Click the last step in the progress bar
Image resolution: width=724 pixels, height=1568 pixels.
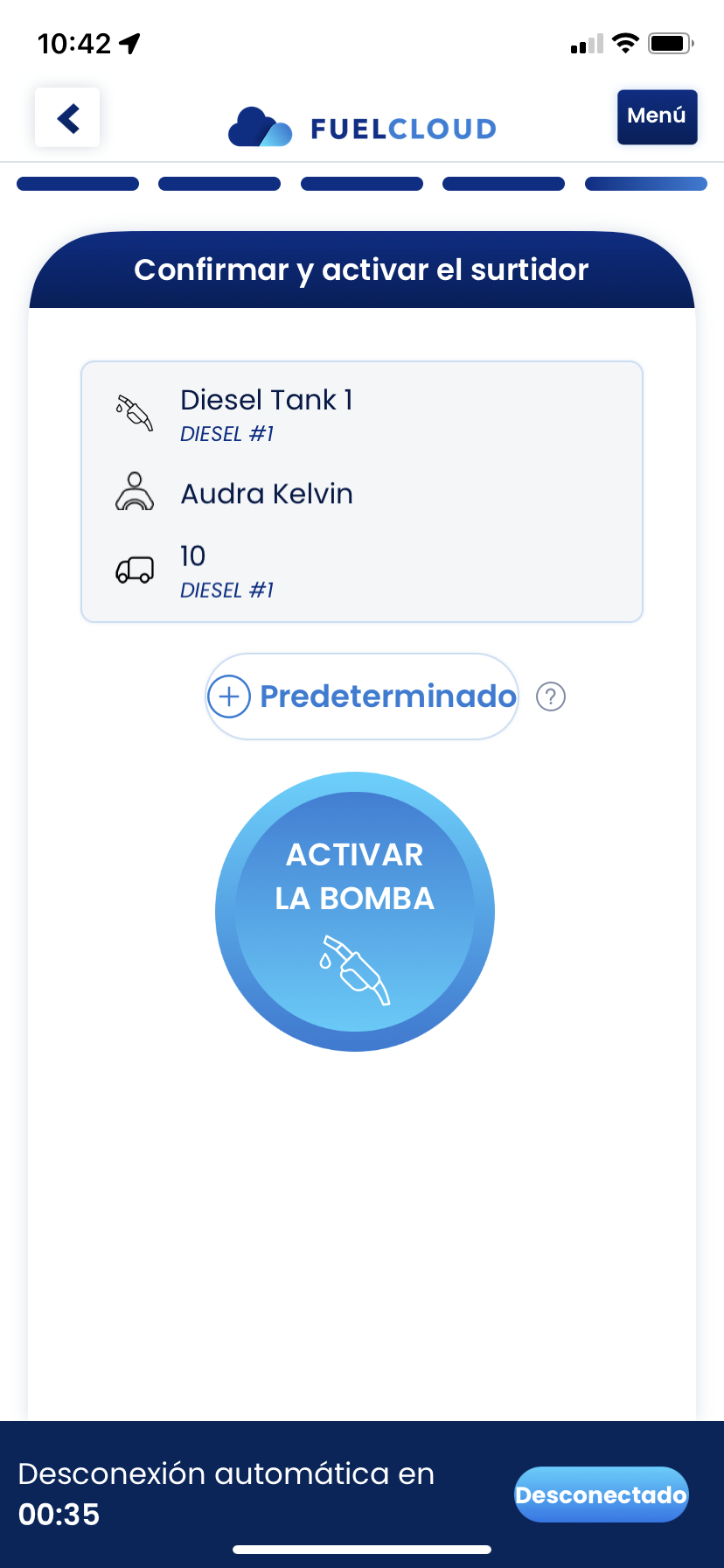tap(646, 184)
